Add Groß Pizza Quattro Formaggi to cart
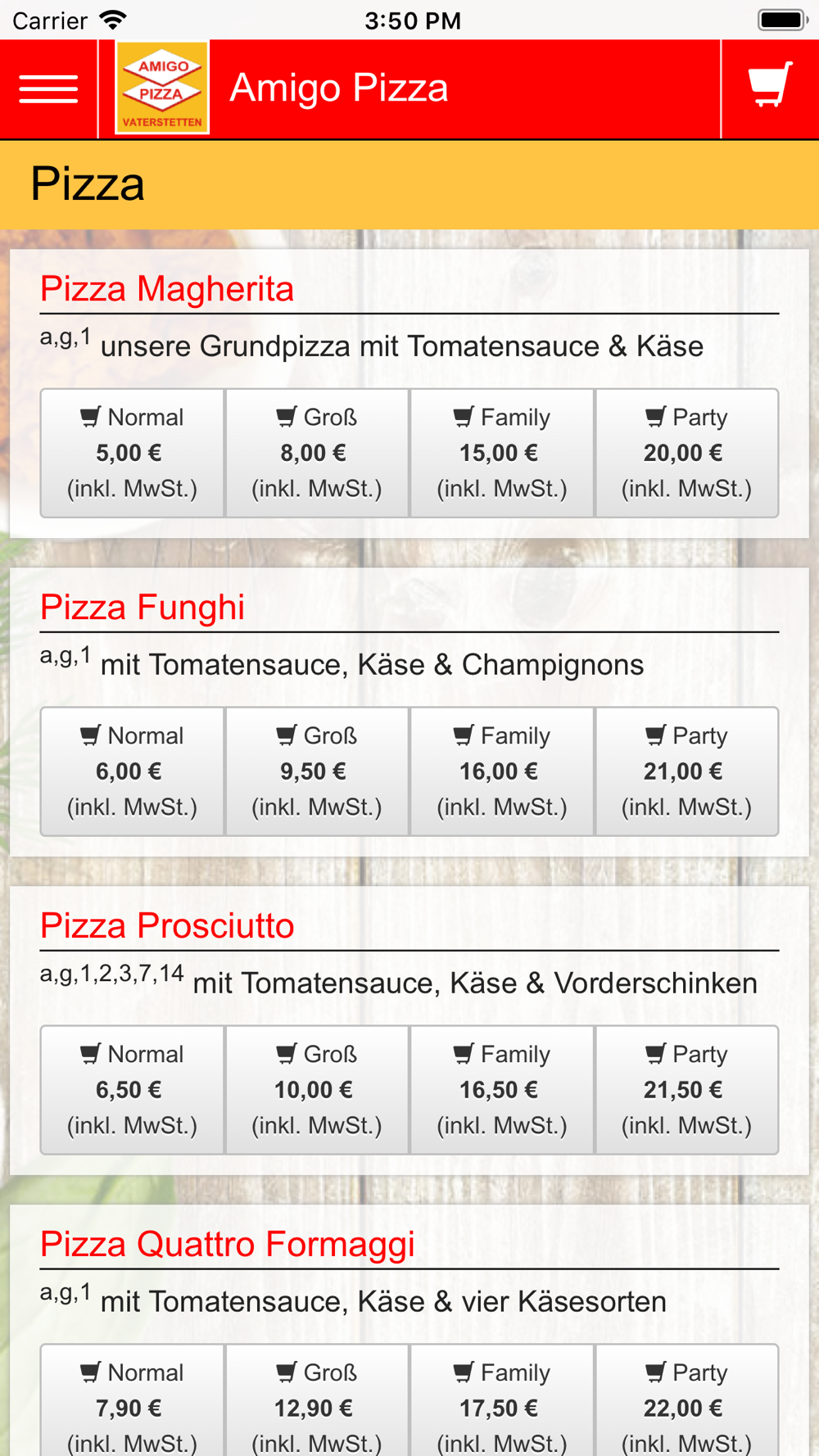819x1456 pixels. point(317,1400)
